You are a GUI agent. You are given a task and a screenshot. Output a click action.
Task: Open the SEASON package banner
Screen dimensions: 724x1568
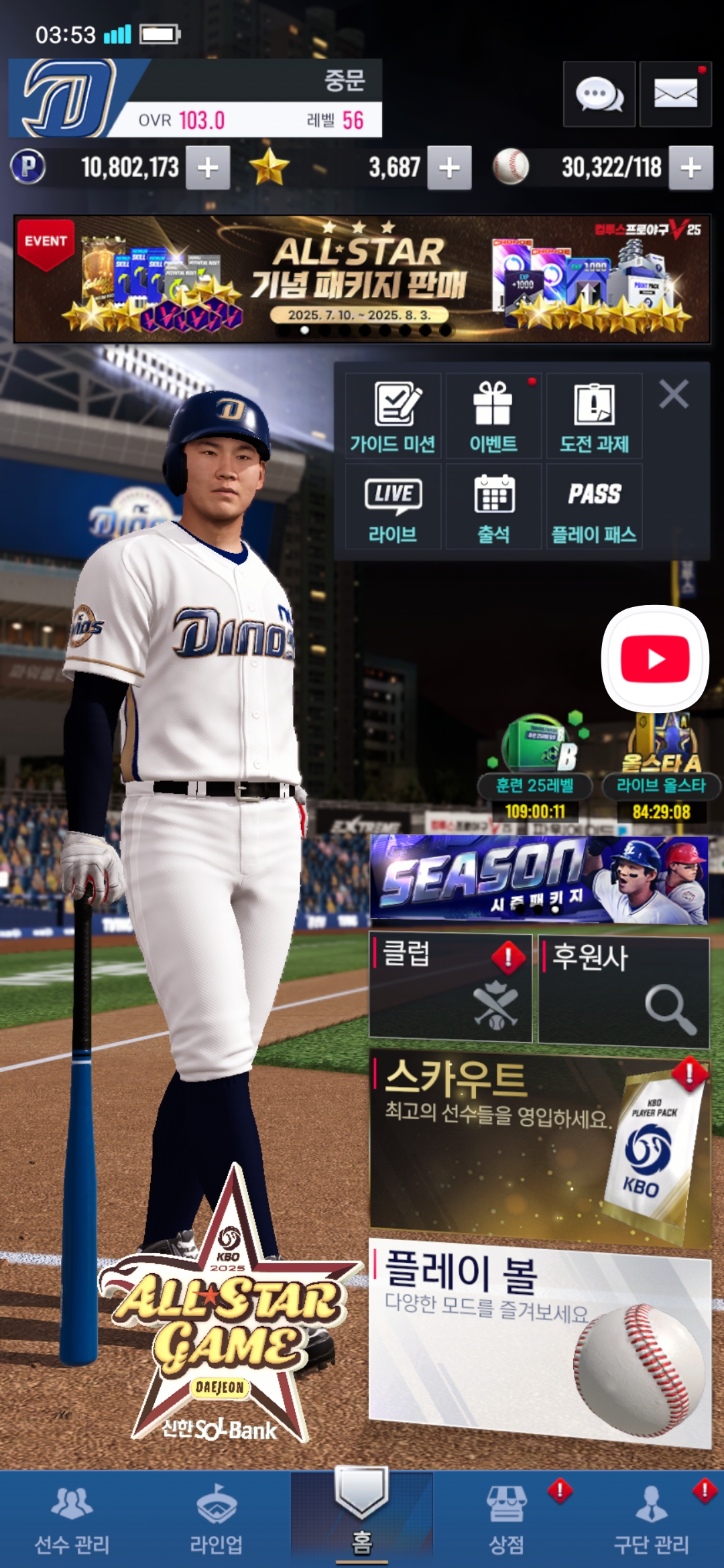(x=539, y=880)
